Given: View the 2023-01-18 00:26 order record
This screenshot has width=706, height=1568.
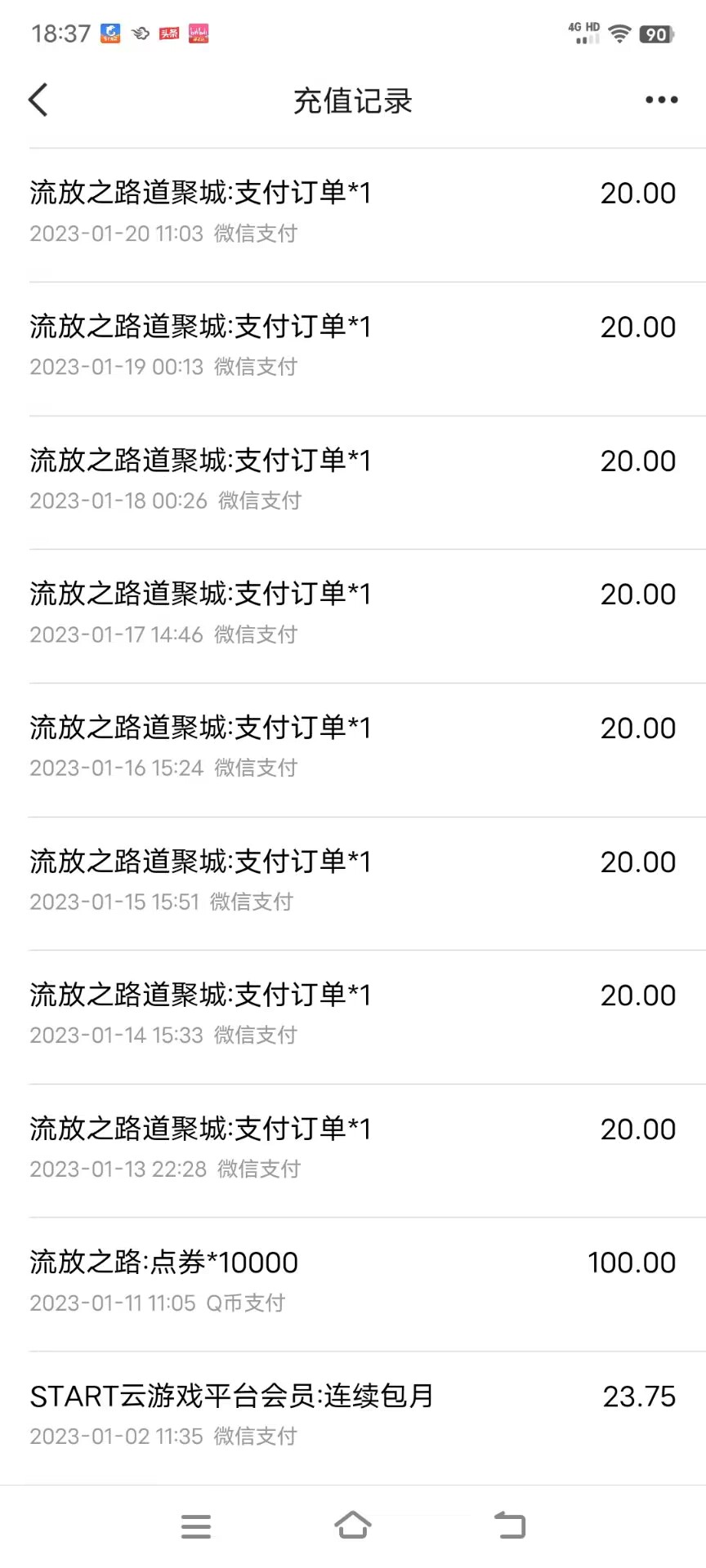Looking at the screenshot, I should click(x=353, y=483).
